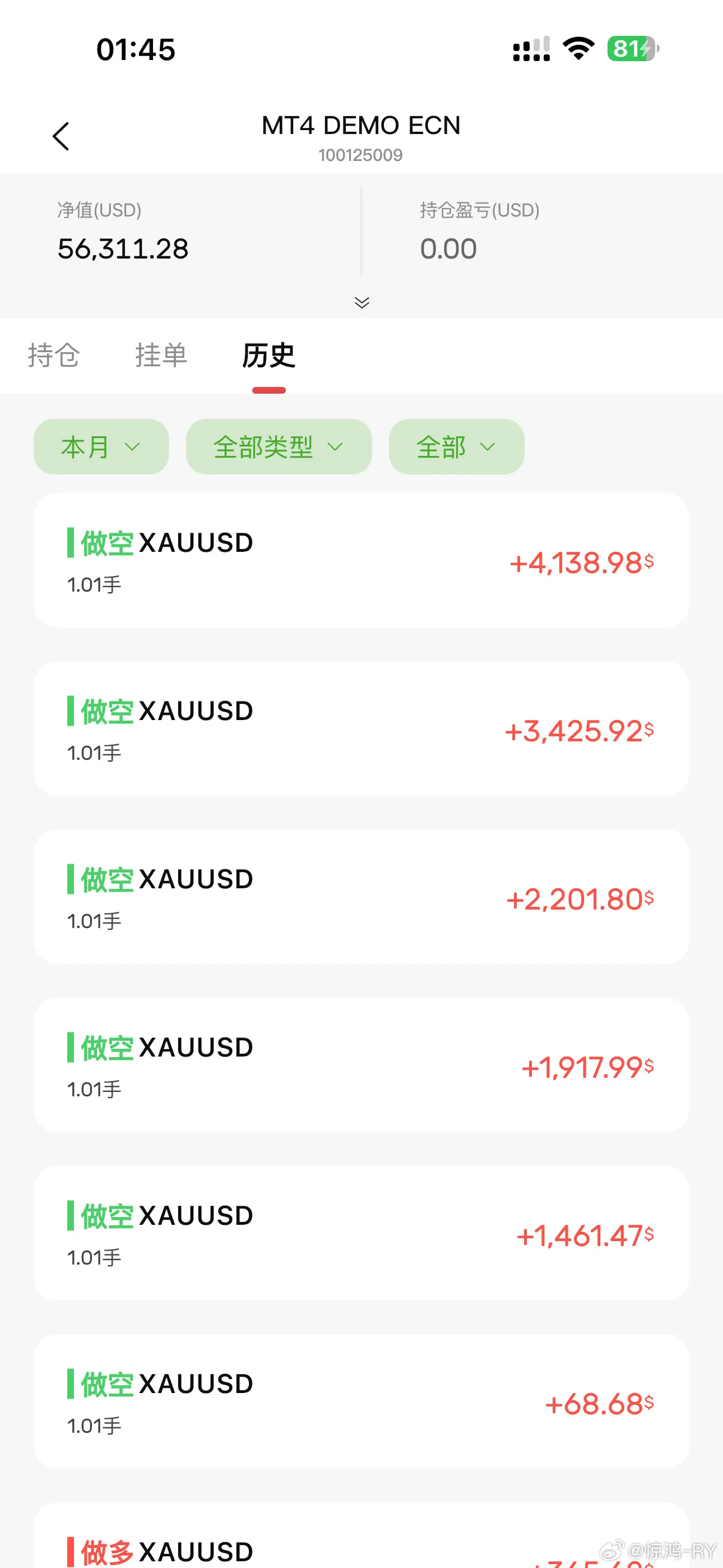Expand the account summary chevron
Viewport: 723px width, 1568px height.
pos(361,302)
